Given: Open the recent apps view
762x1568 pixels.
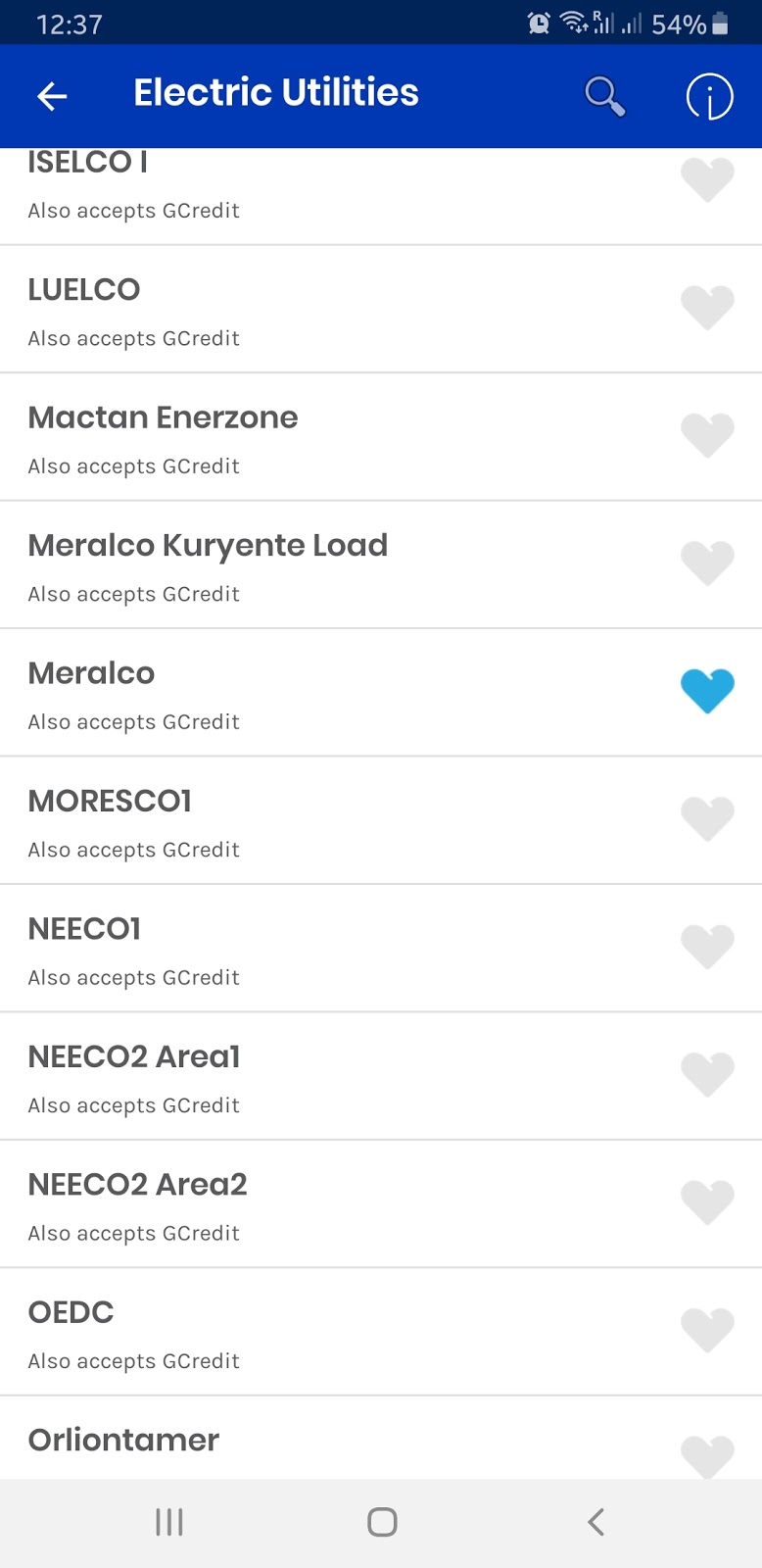Looking at the screenshot, I should click(x=169, y=1522).
